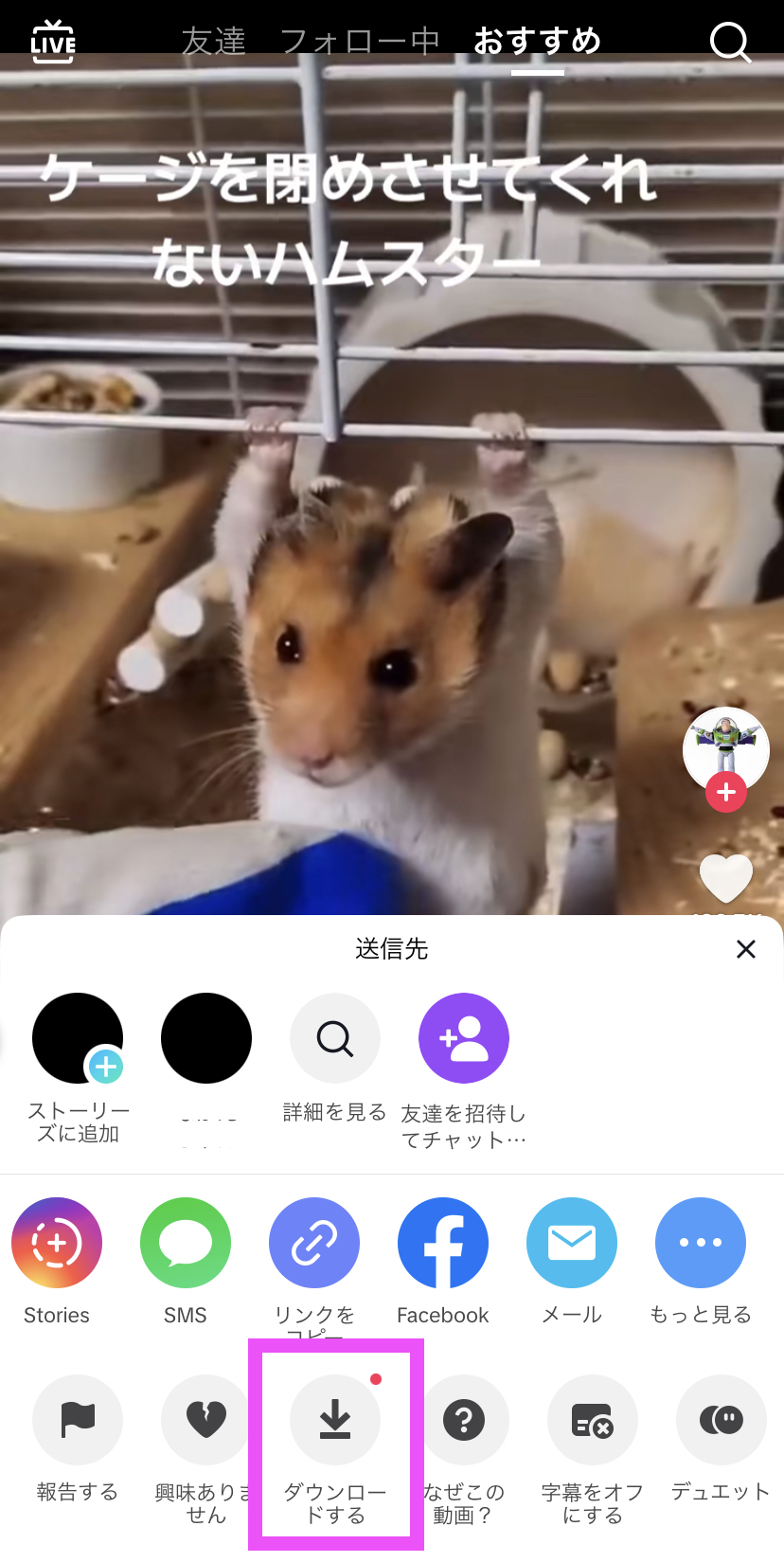
Task: Share the video to Facebook
Action: (x=443, y=1243)
